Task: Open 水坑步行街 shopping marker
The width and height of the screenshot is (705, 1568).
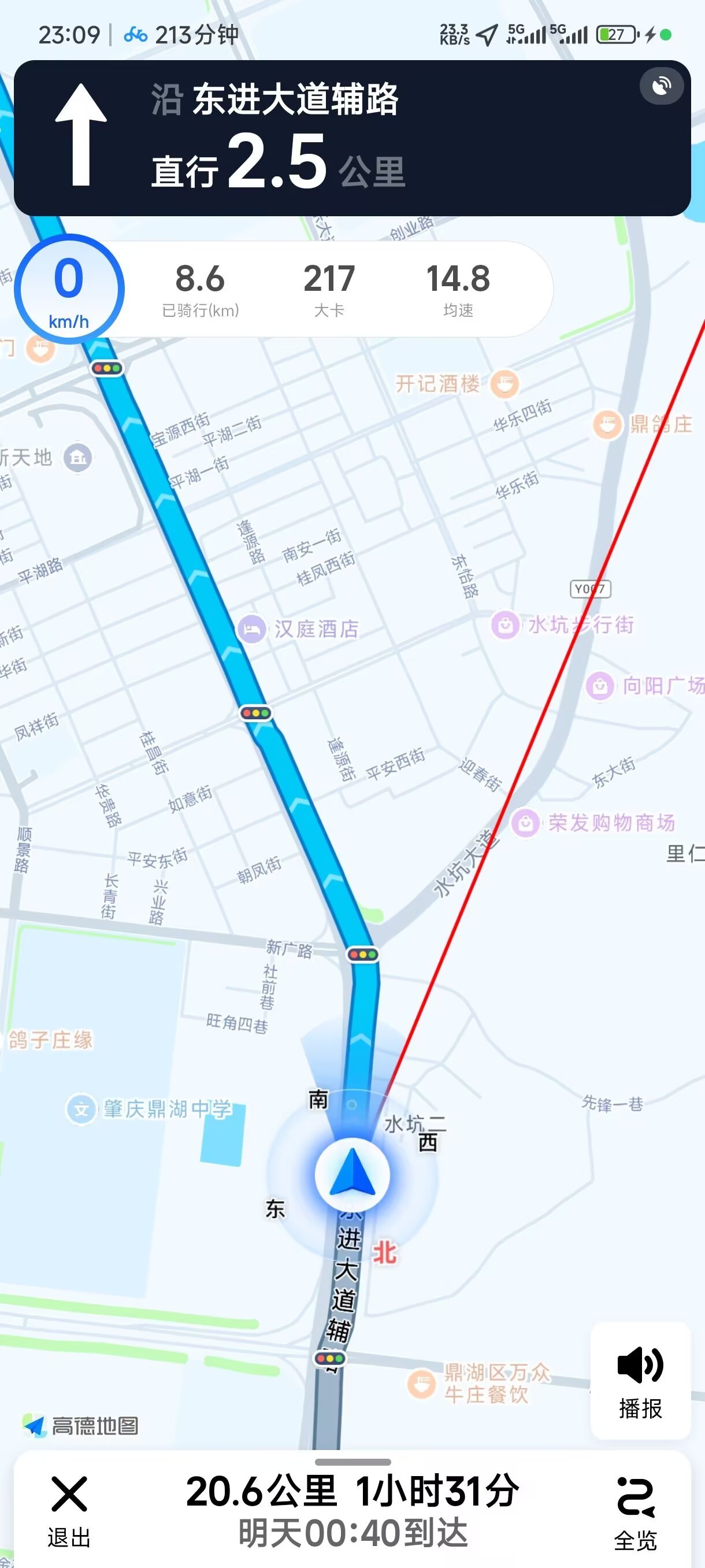Action: click(x=506, y=625)
